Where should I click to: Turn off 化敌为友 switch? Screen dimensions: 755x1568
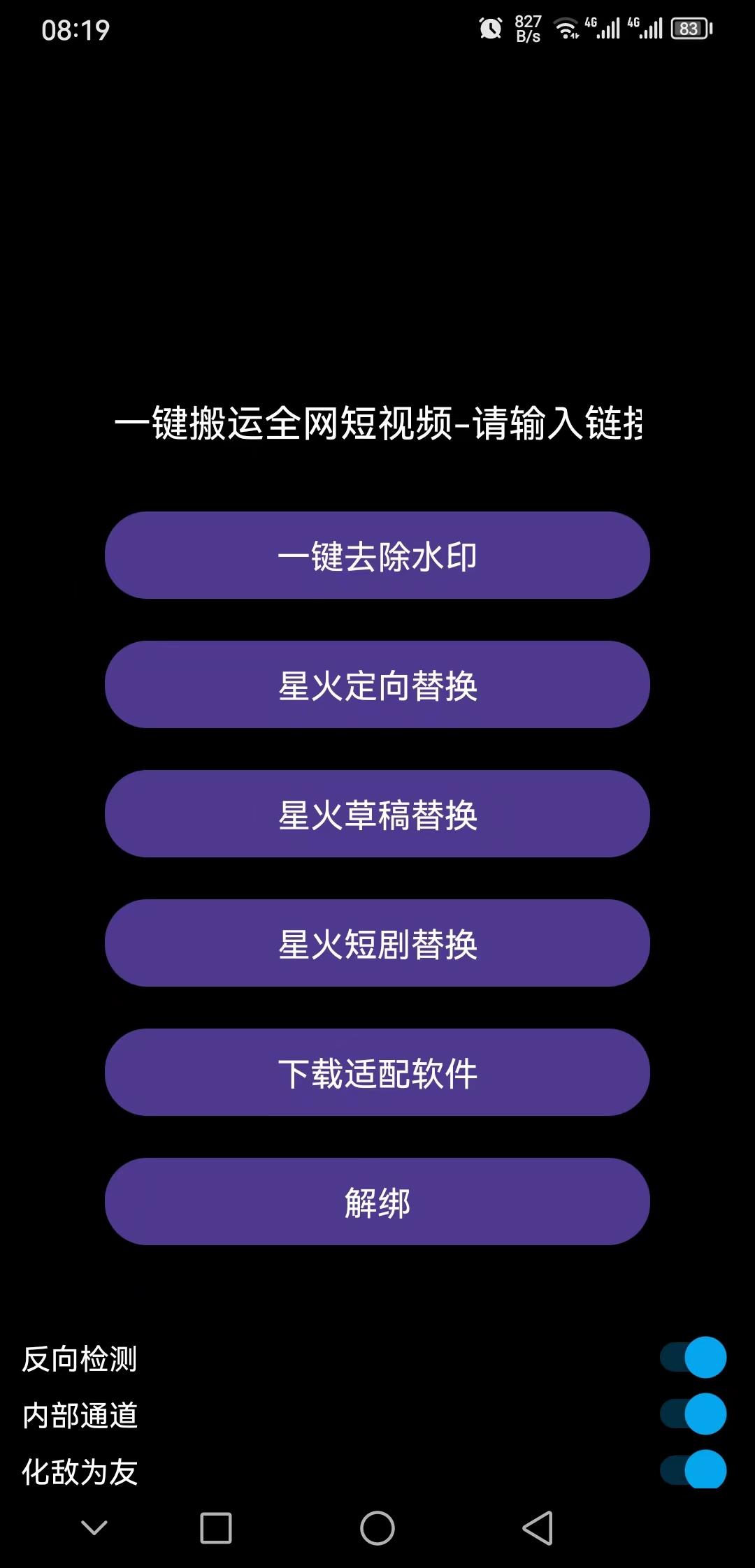coord(693,1469)
